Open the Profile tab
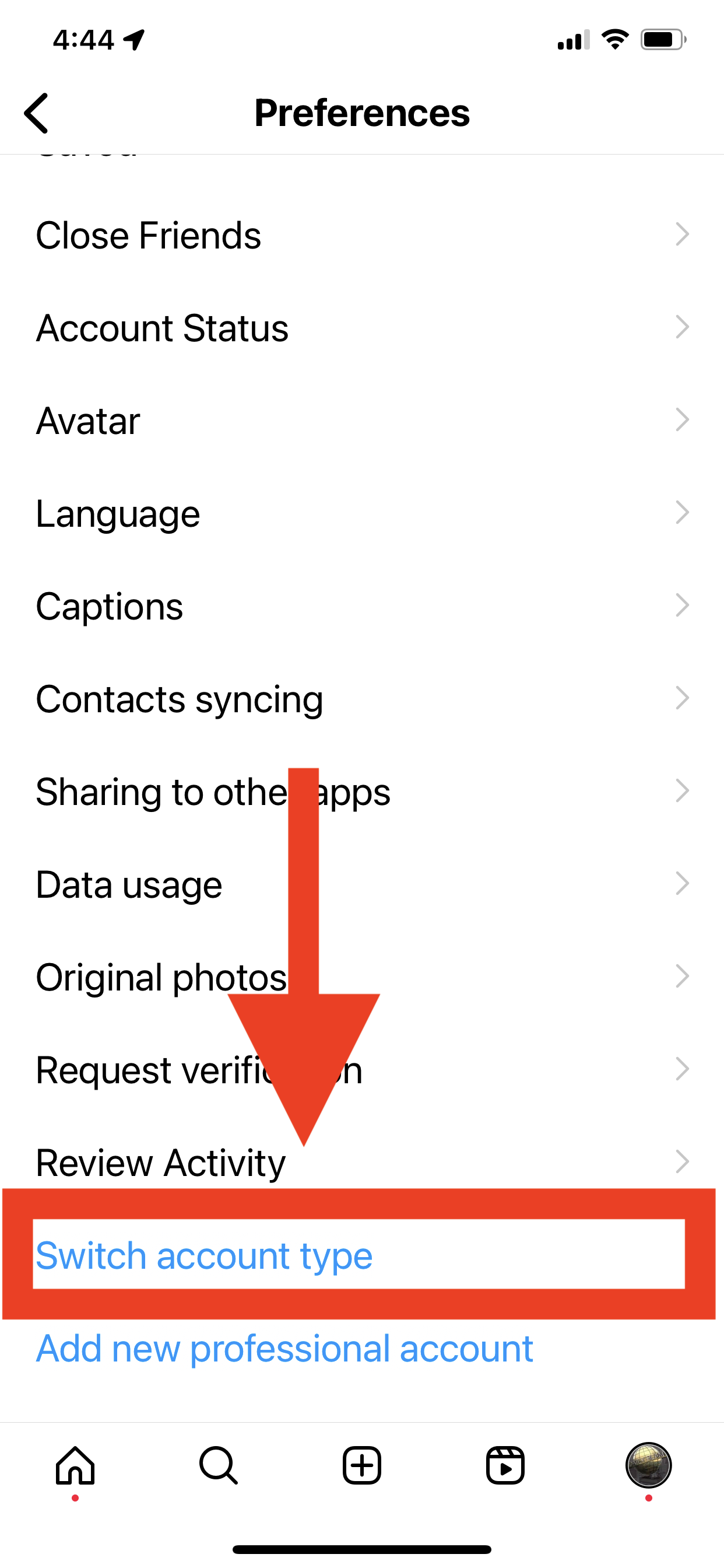Image resolution: width=724 pixels, height=1568 pixels. point(649,1465)
